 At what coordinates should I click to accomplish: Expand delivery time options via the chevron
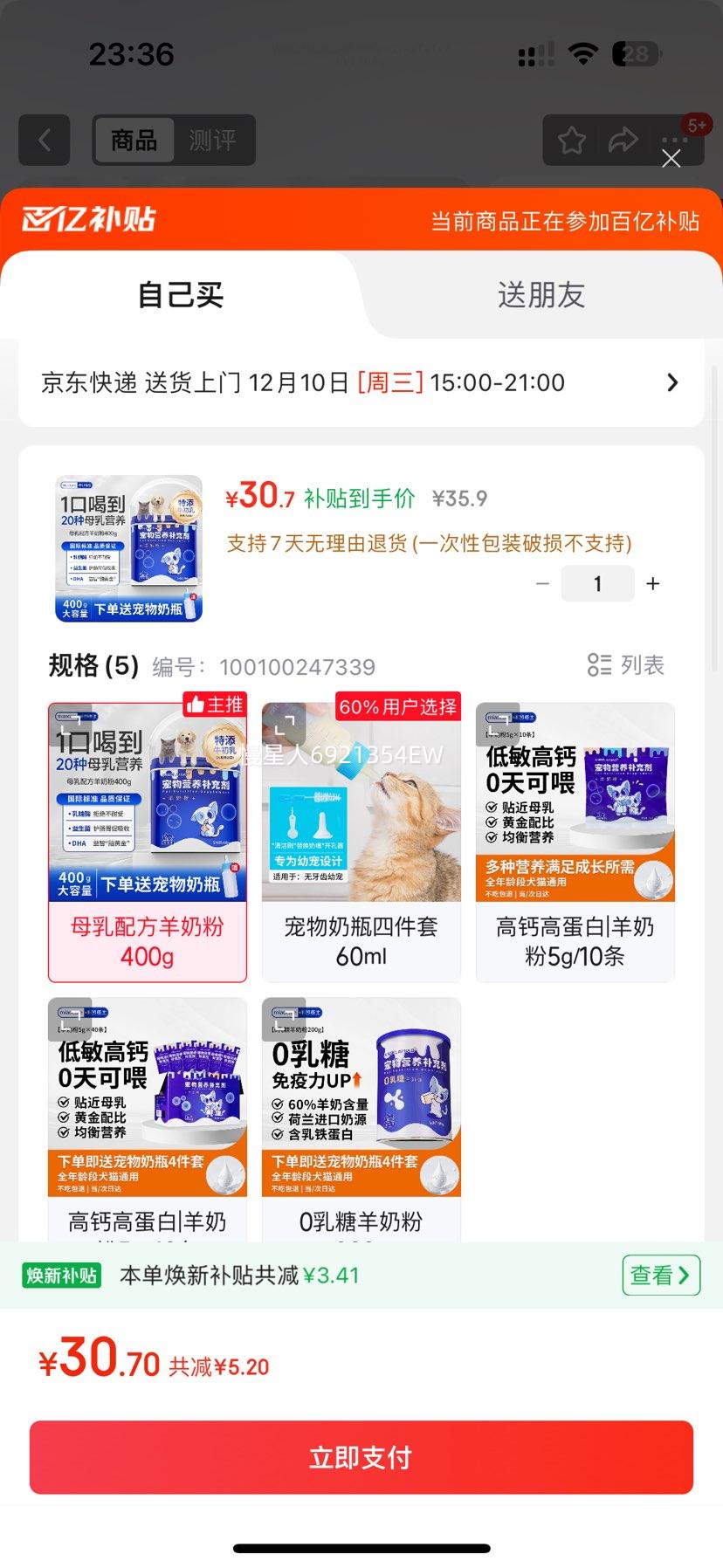[672, 382]
